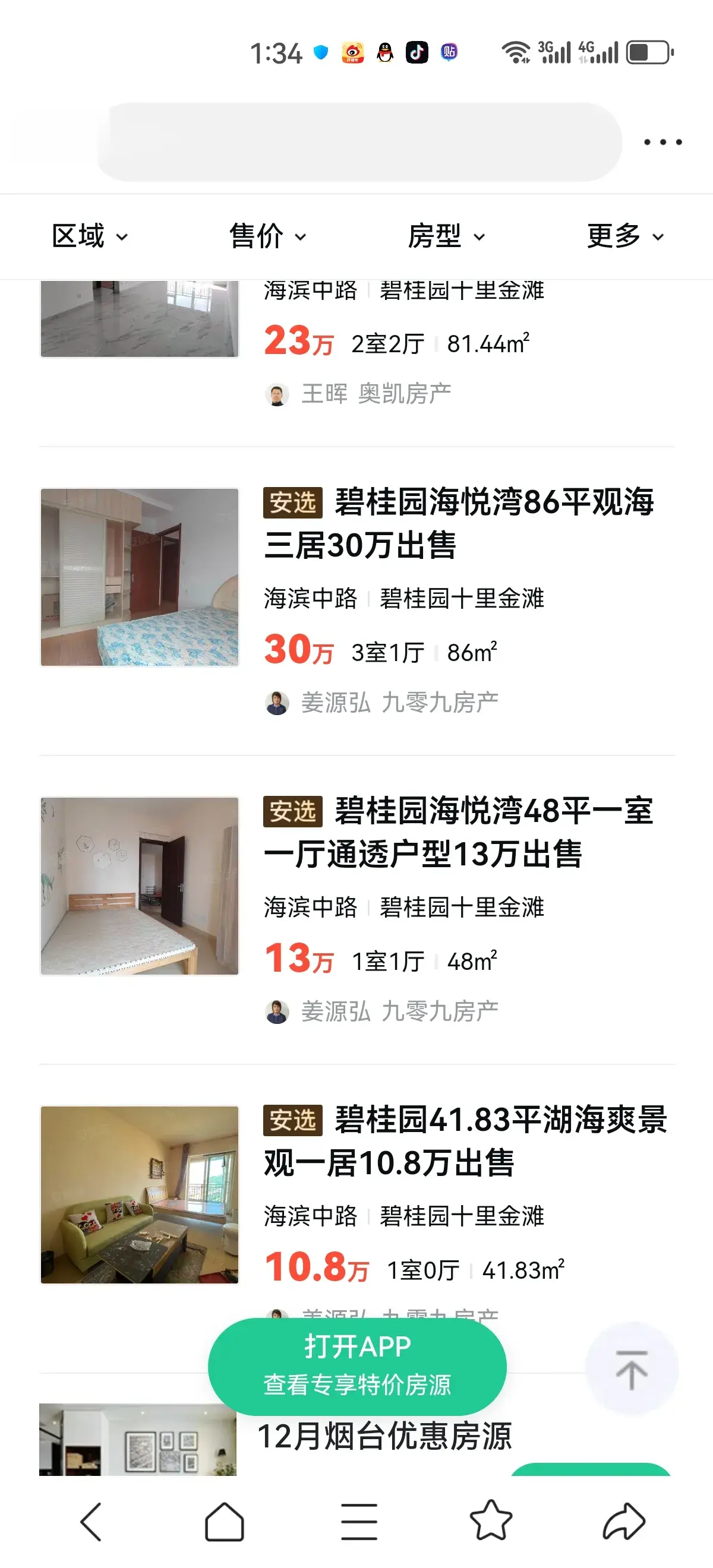Expand the 售价 price filter
This screenshot has width=713, height=1568.
pos(267,236)
